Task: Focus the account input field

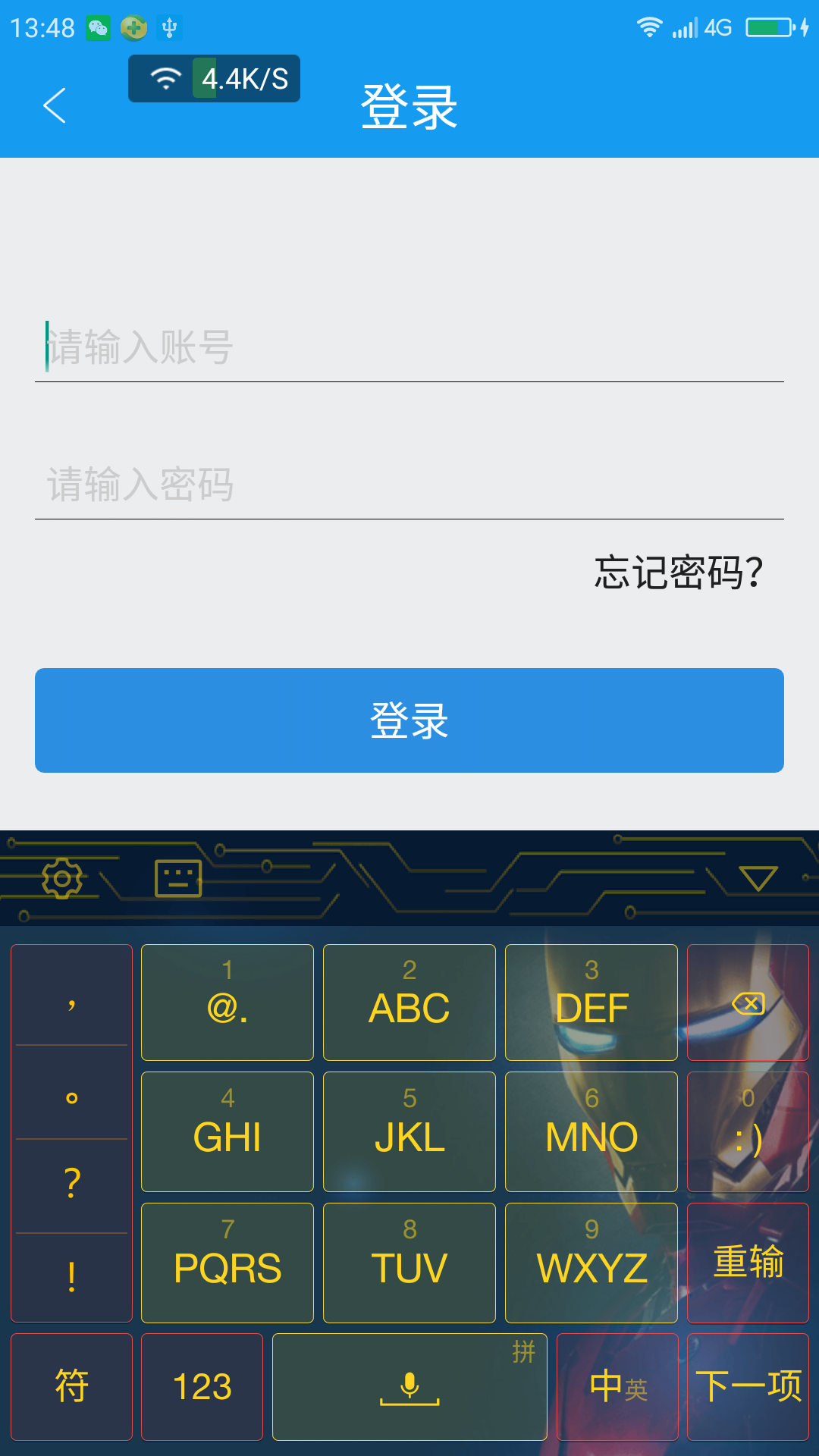Action: (409, 347)
